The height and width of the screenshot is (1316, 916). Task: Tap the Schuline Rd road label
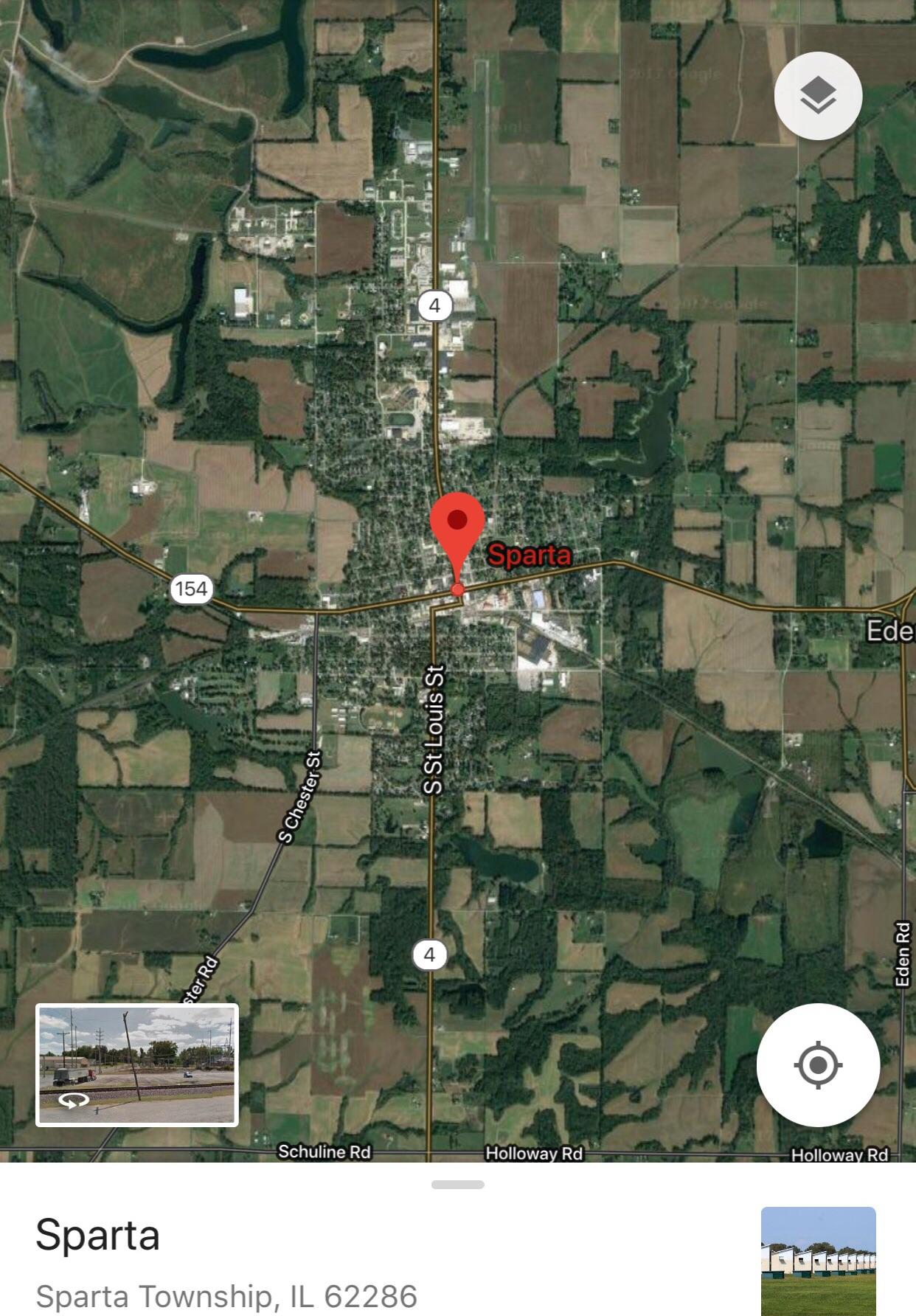click(325, 1152)
